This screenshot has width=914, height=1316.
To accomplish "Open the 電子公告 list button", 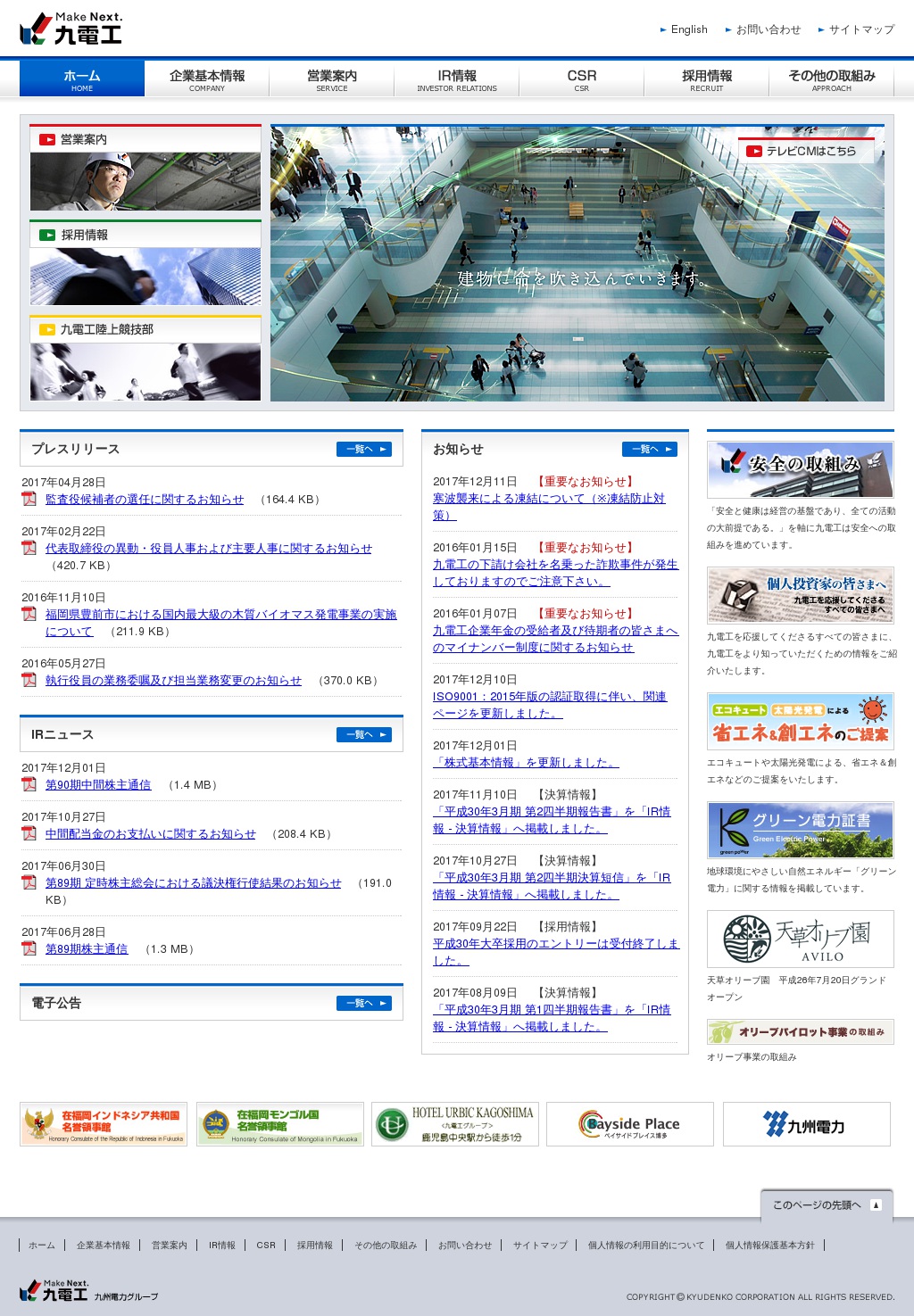I will click(x=363, y=1003).
